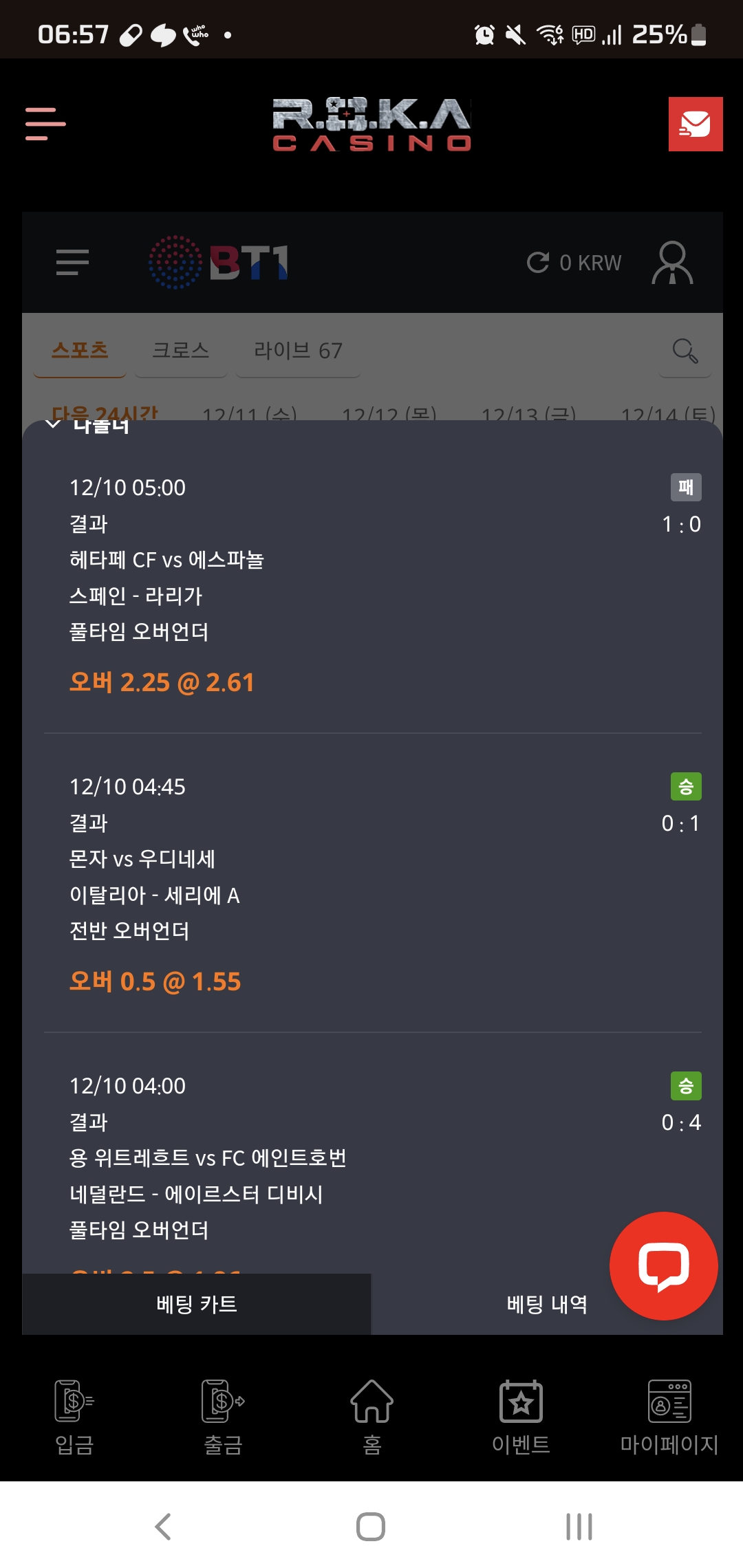Switch to the 크로스 tab
743x1568 pixels.
point(180,350)
